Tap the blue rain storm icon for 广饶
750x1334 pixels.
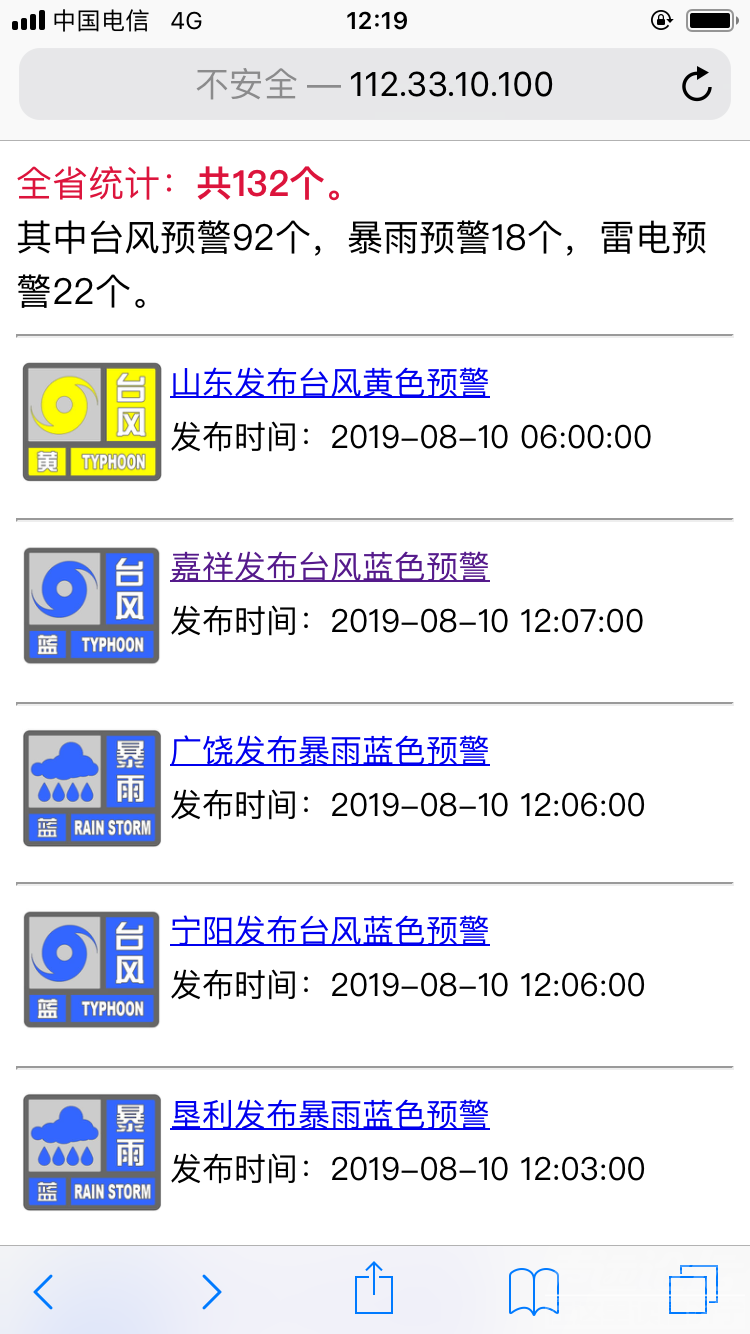(x=91, y=788)
